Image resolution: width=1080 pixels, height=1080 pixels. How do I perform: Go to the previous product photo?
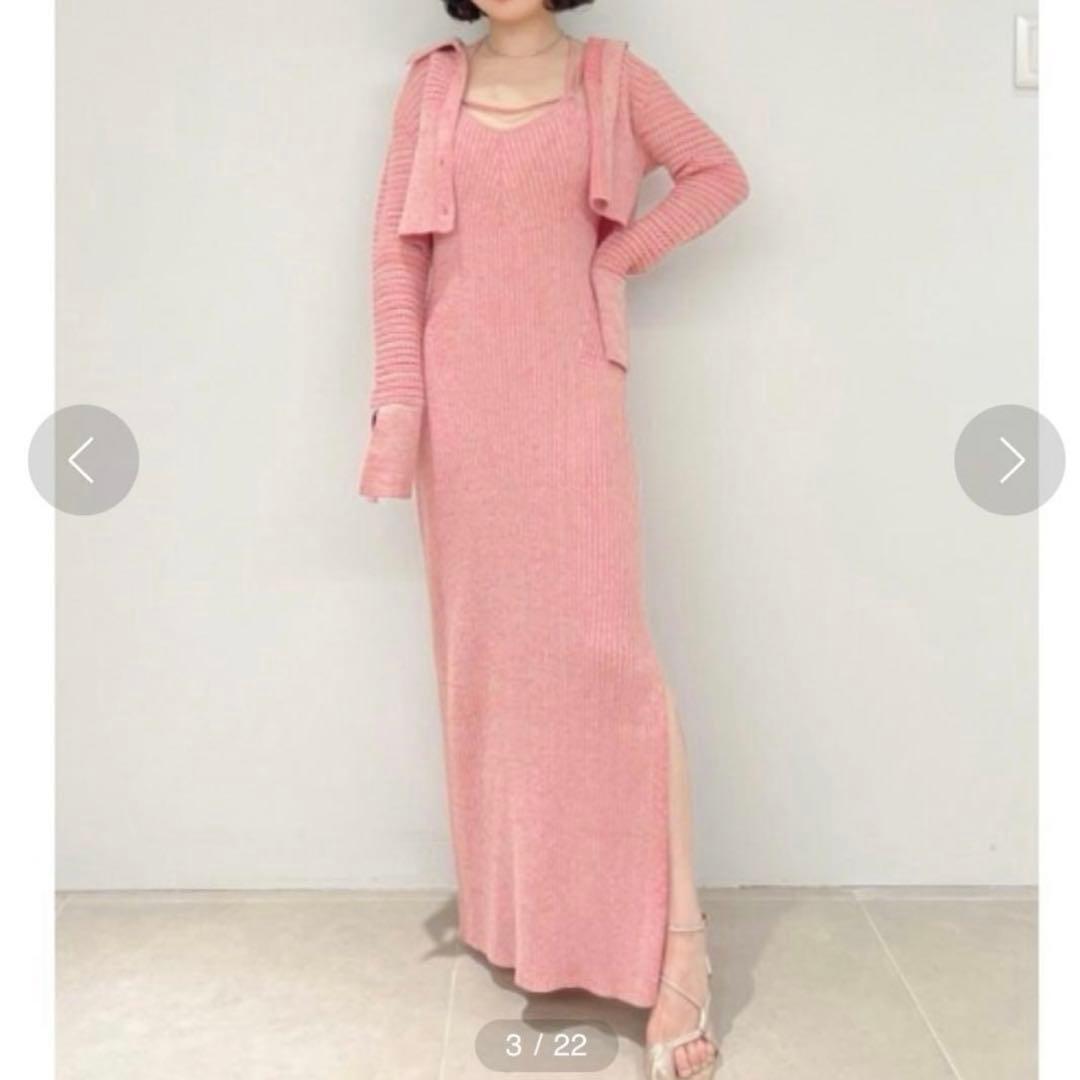(x=83, y=460)
